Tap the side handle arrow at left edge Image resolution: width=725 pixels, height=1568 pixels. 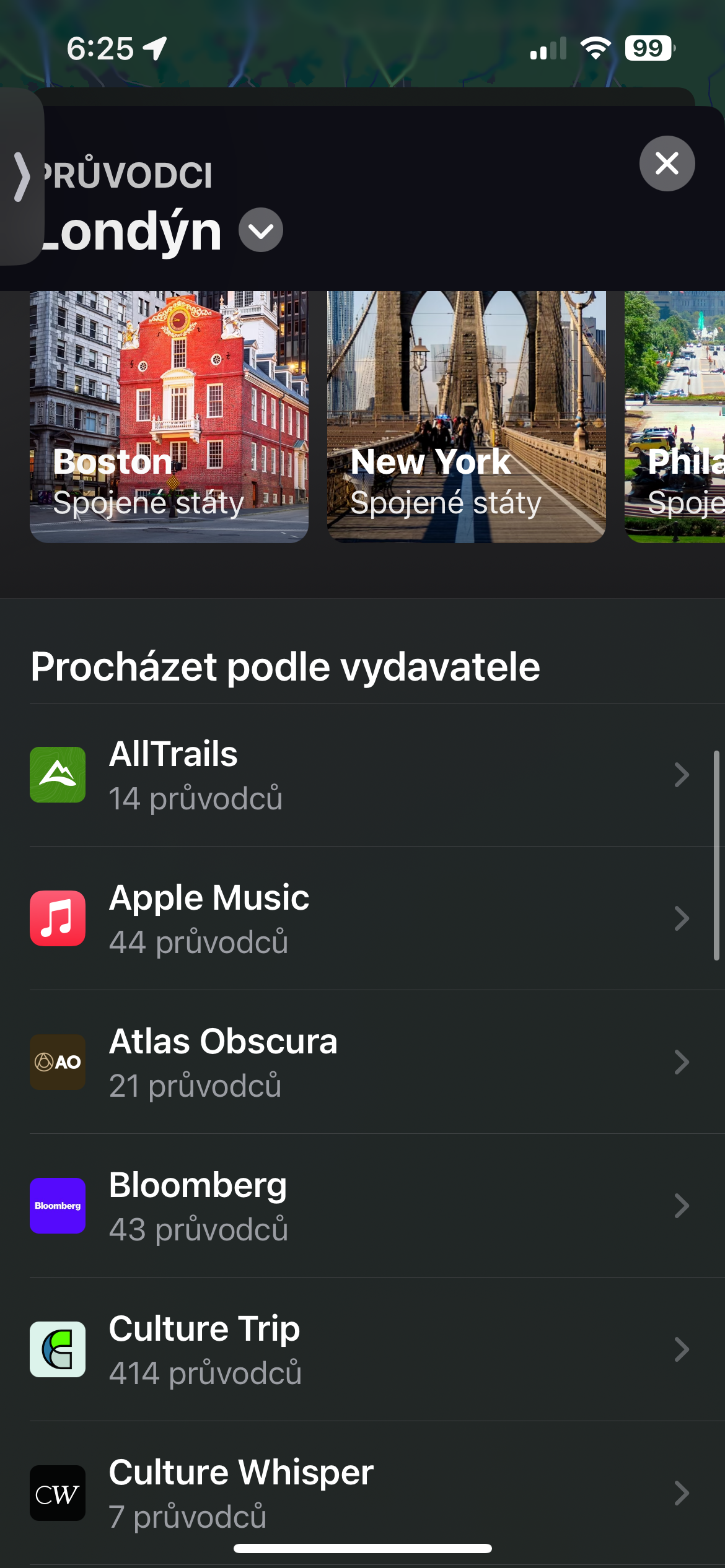coord(22,177)
